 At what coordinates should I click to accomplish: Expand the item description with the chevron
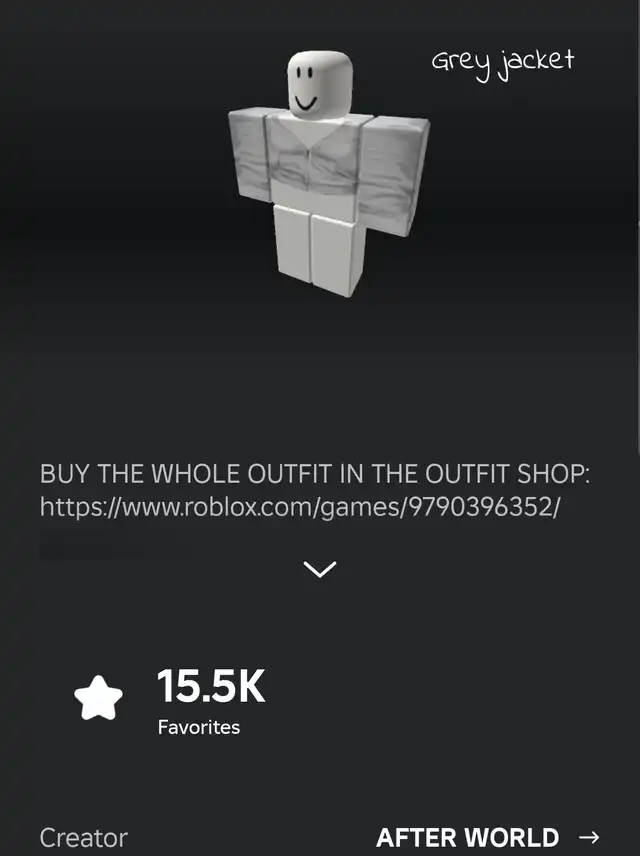[x=320, y=569]
